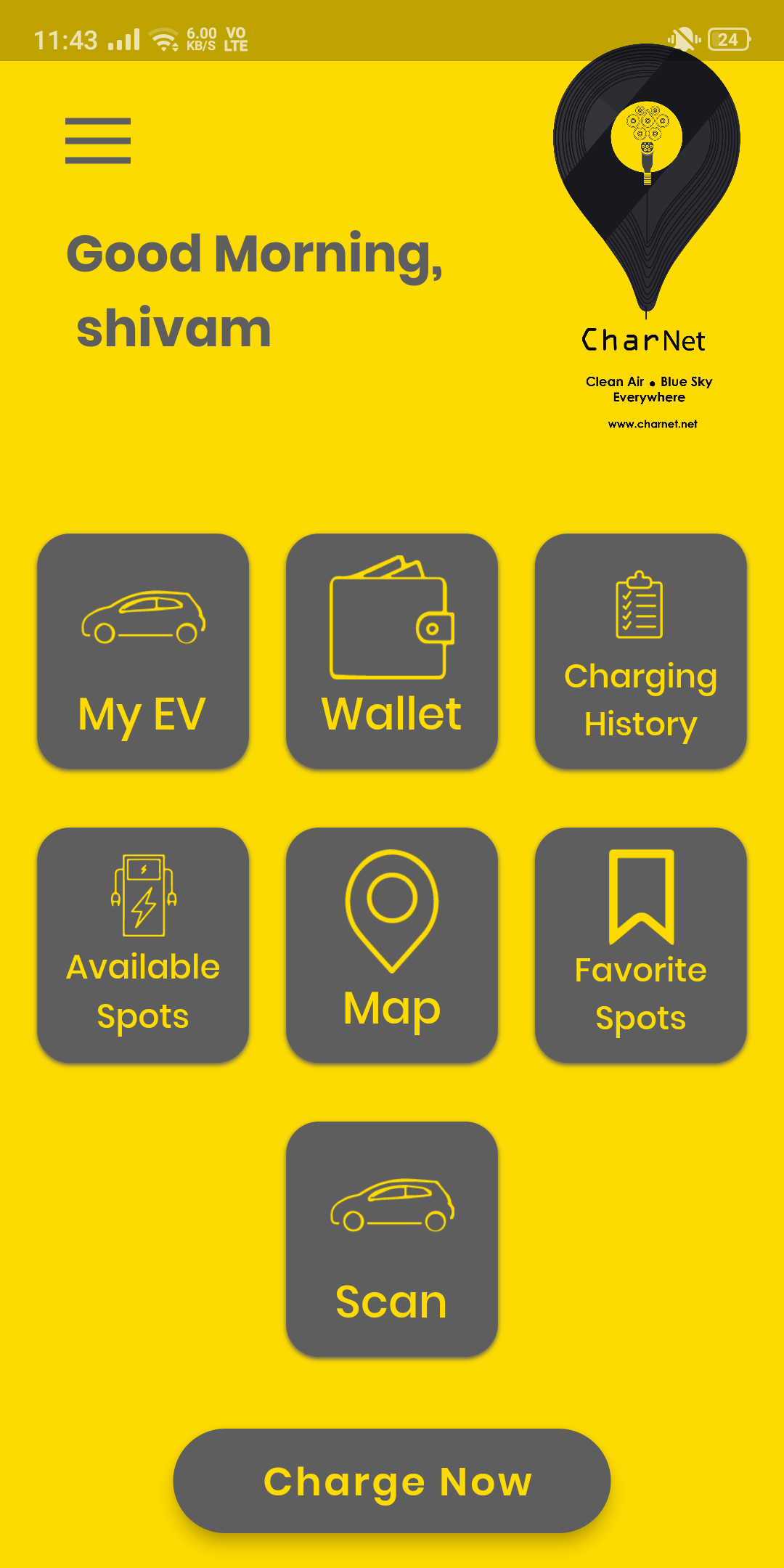
Task: Show Available Spots
Action: pyautogui.click(x=143, y=945)
